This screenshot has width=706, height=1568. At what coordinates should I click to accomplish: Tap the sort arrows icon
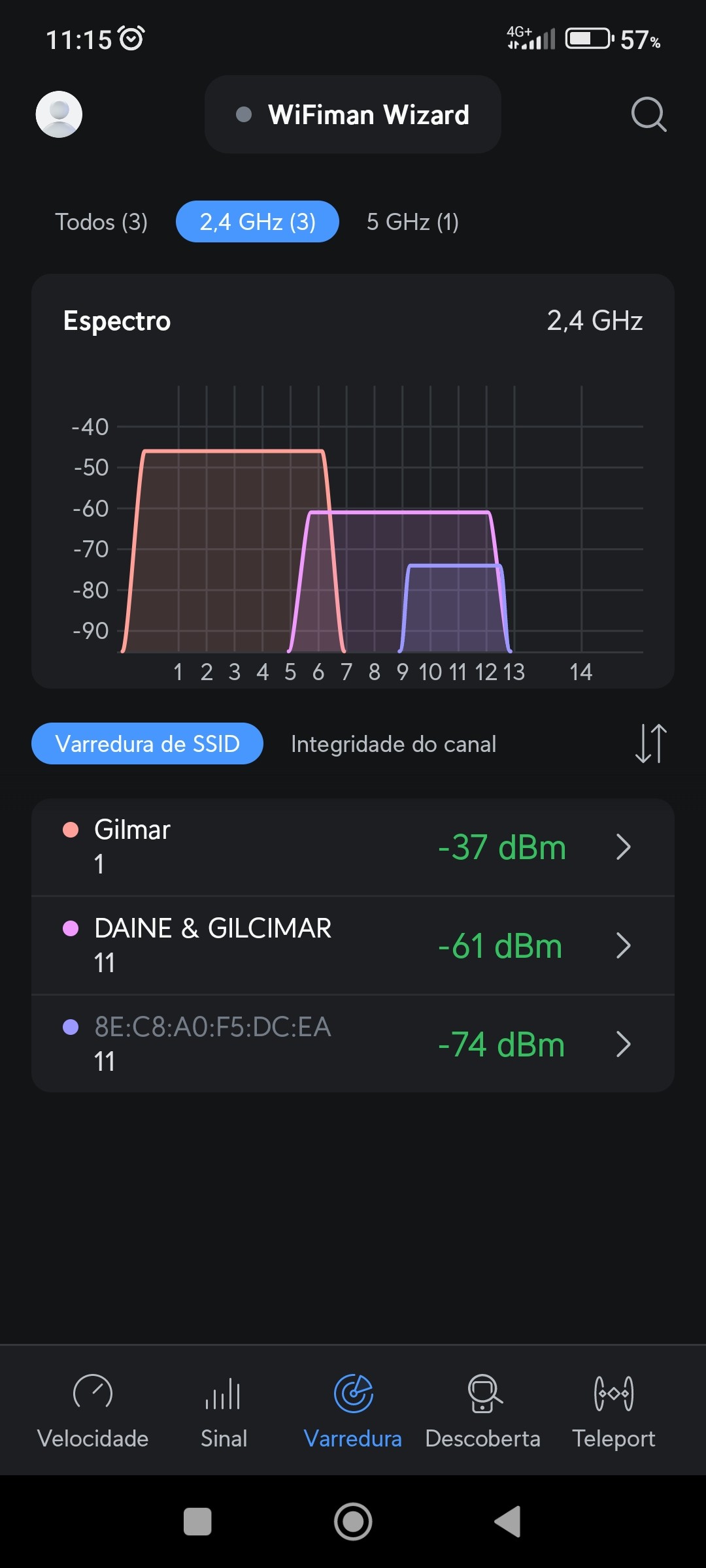[x=650, y=743]
